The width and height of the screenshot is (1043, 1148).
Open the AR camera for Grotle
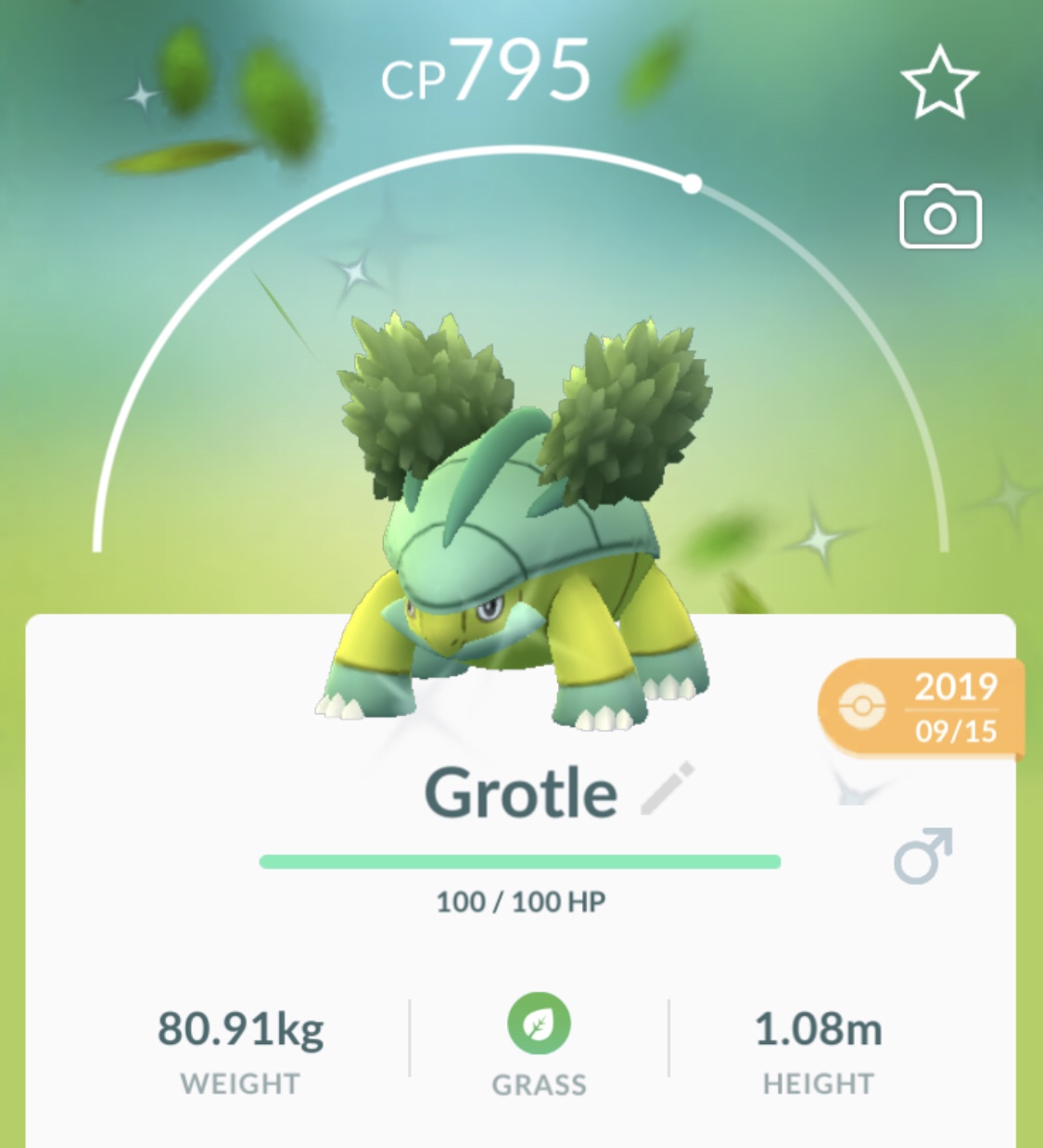(x=940, y=218)
